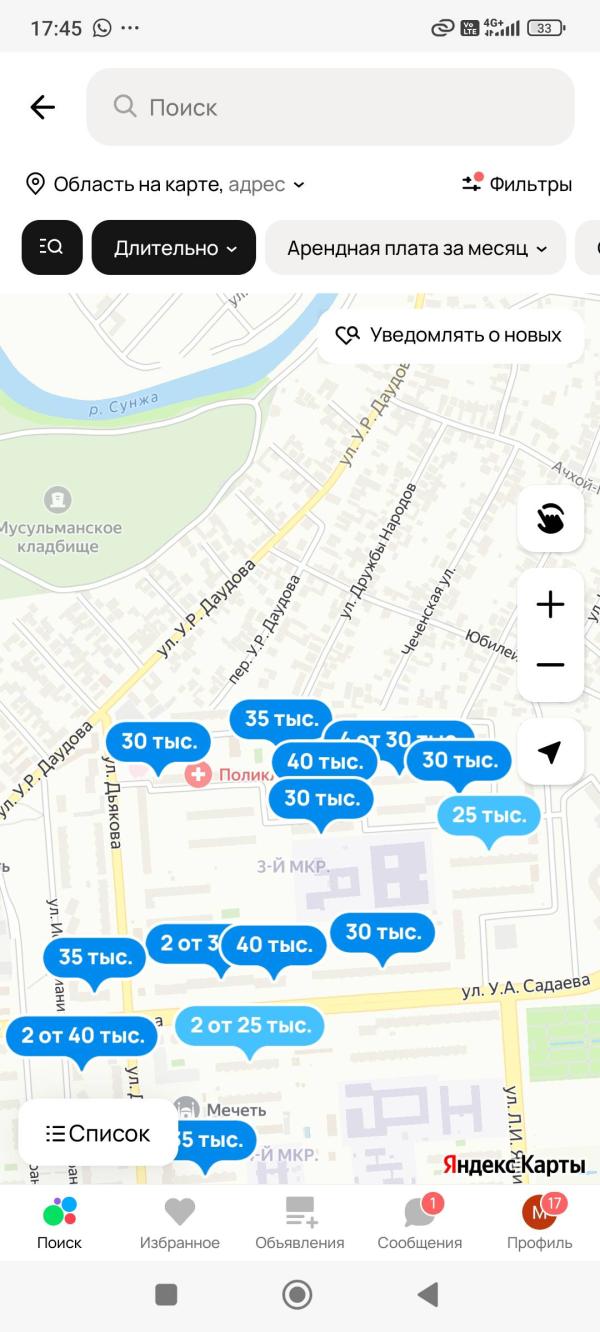Show listings as Список

pos(98,1133)
